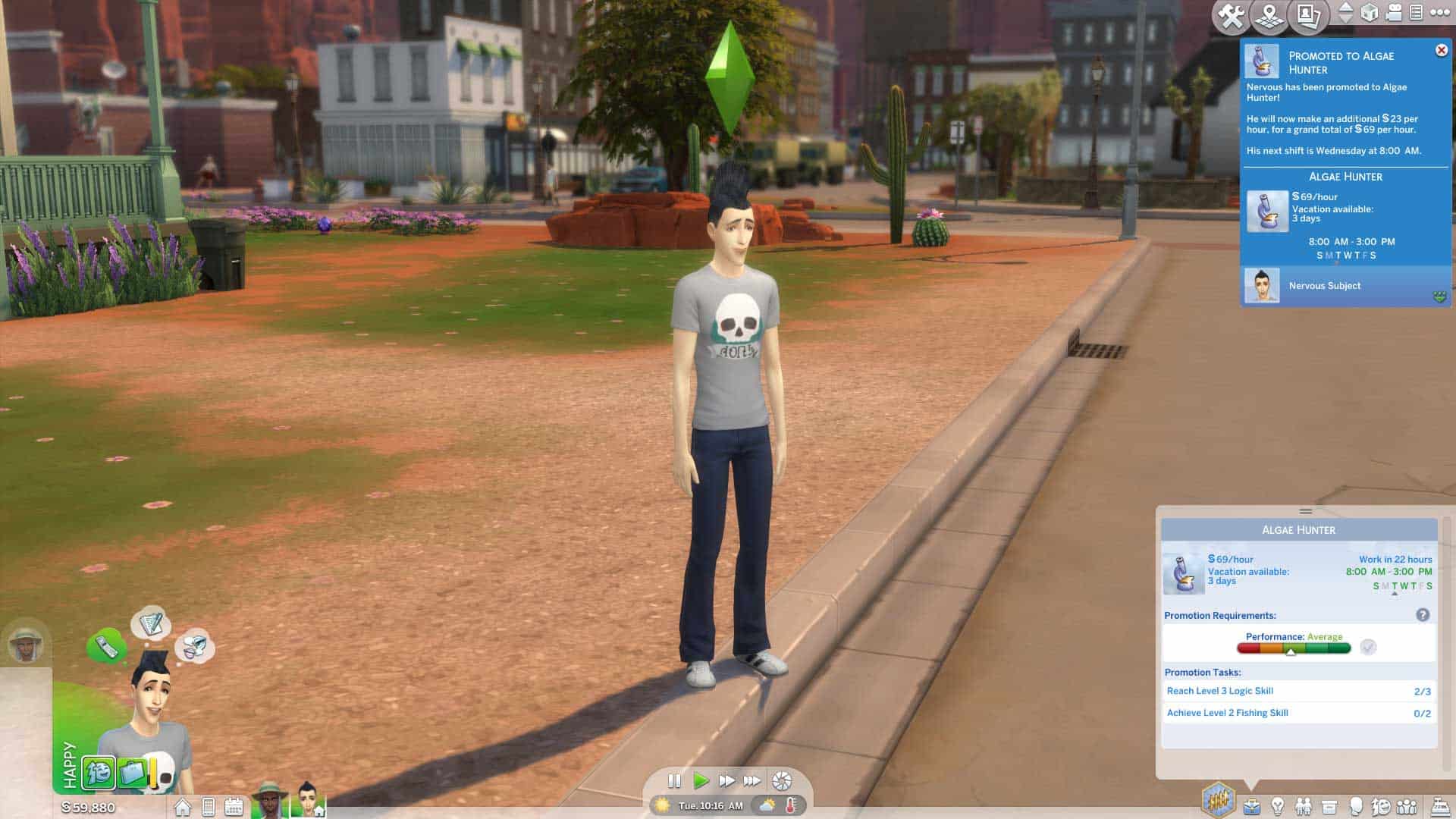Set game speed to fast forward
The image size is (1456, 819).
[x=726, y=780]
